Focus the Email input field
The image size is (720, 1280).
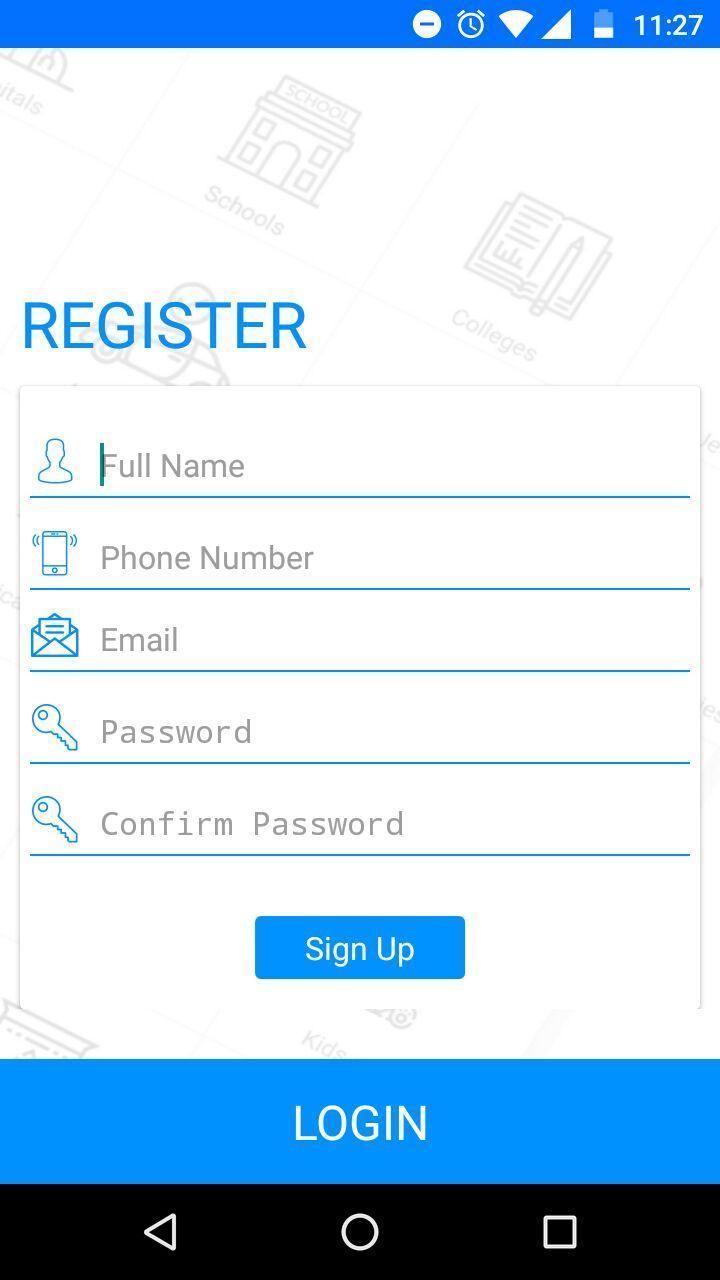point(390,640)
